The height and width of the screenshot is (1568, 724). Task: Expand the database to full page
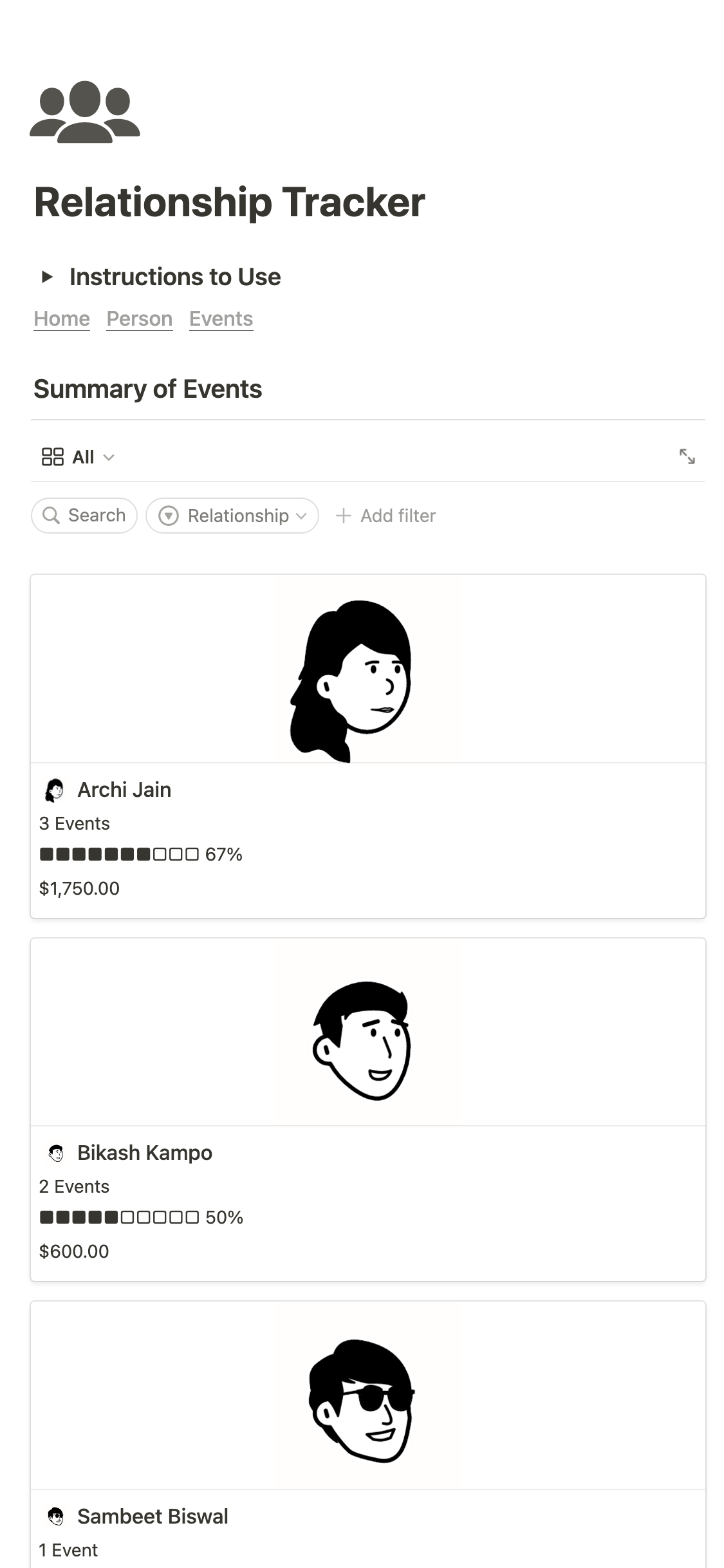tap(687, 457)
